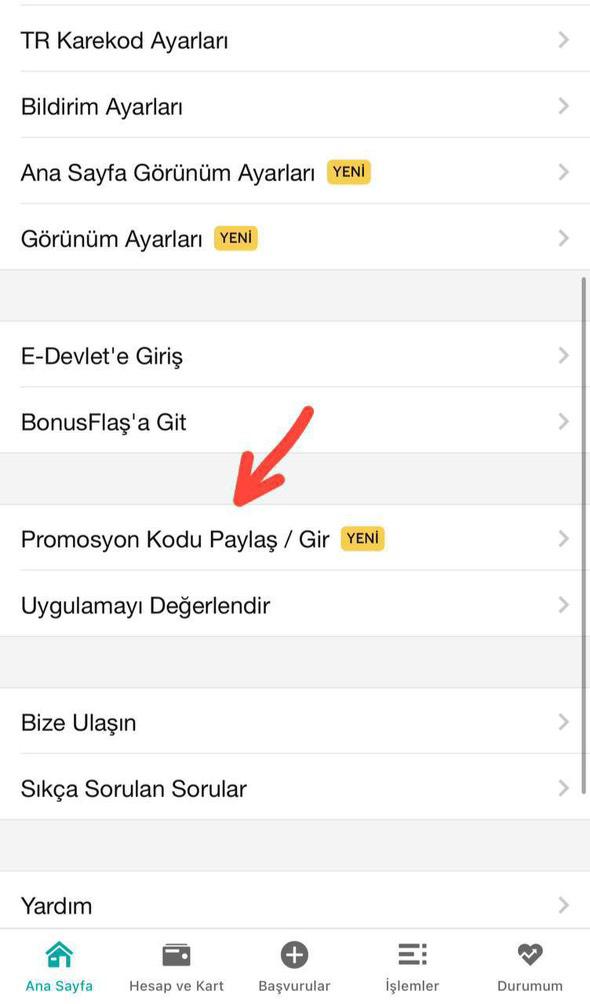590x1004 pixels.
Task: Choose Uygulamayı Değerlendir
Action: (x=295, y=604)
